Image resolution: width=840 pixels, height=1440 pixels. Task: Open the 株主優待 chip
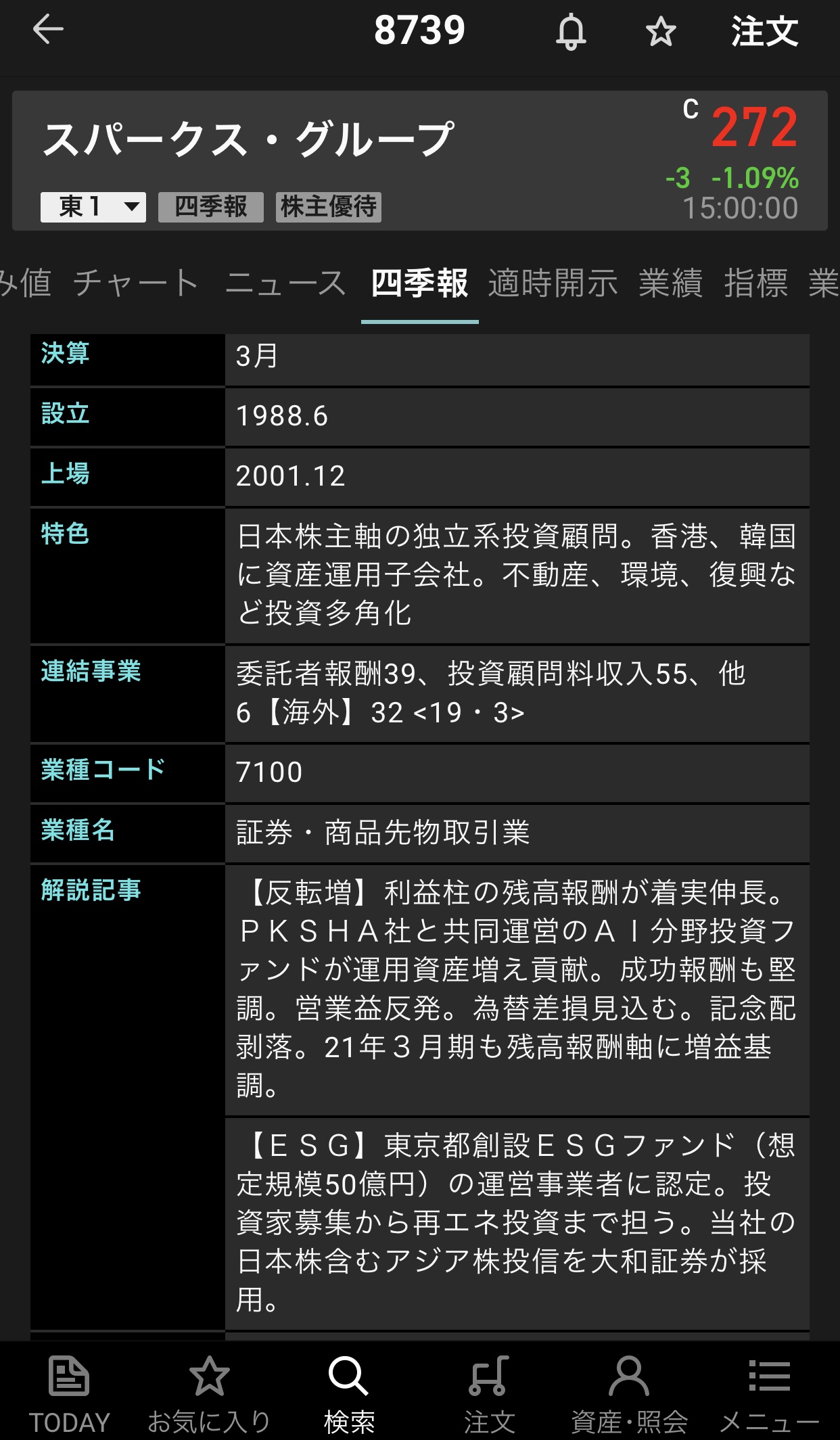click(x=329, y=207)
